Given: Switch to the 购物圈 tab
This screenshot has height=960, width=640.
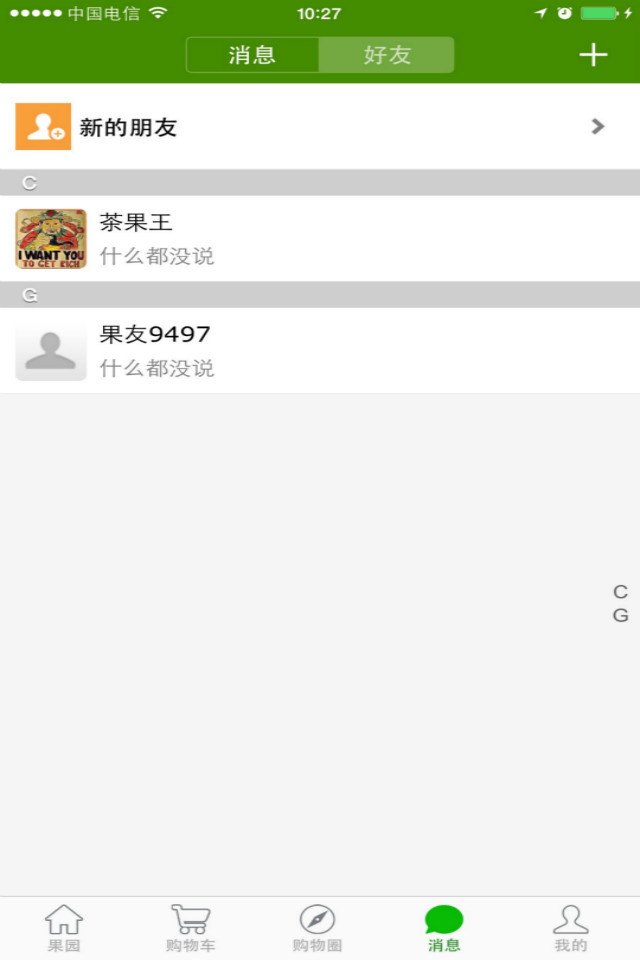Looking at the screenshot, I should coord(317,928).
